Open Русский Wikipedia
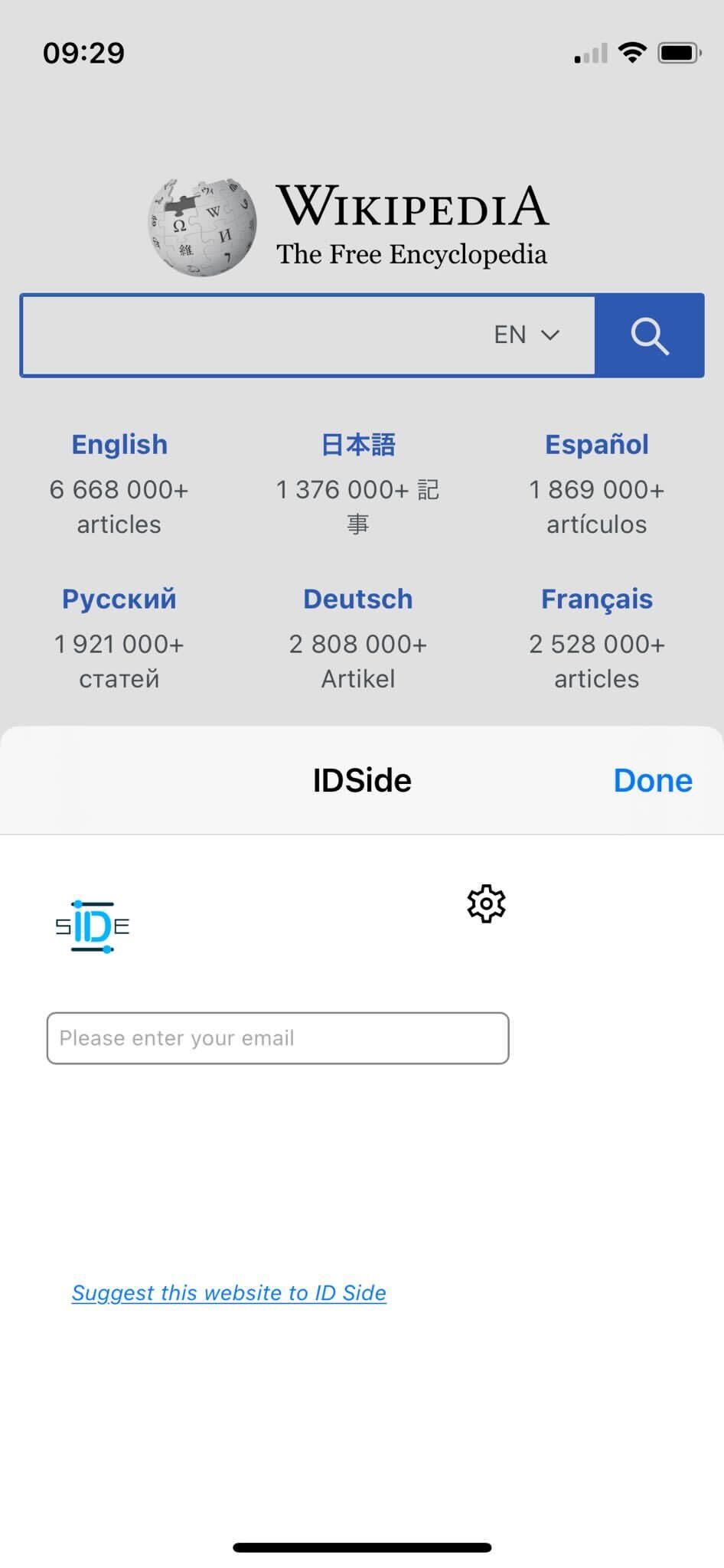724x1568 pixels. coord(119,599)
